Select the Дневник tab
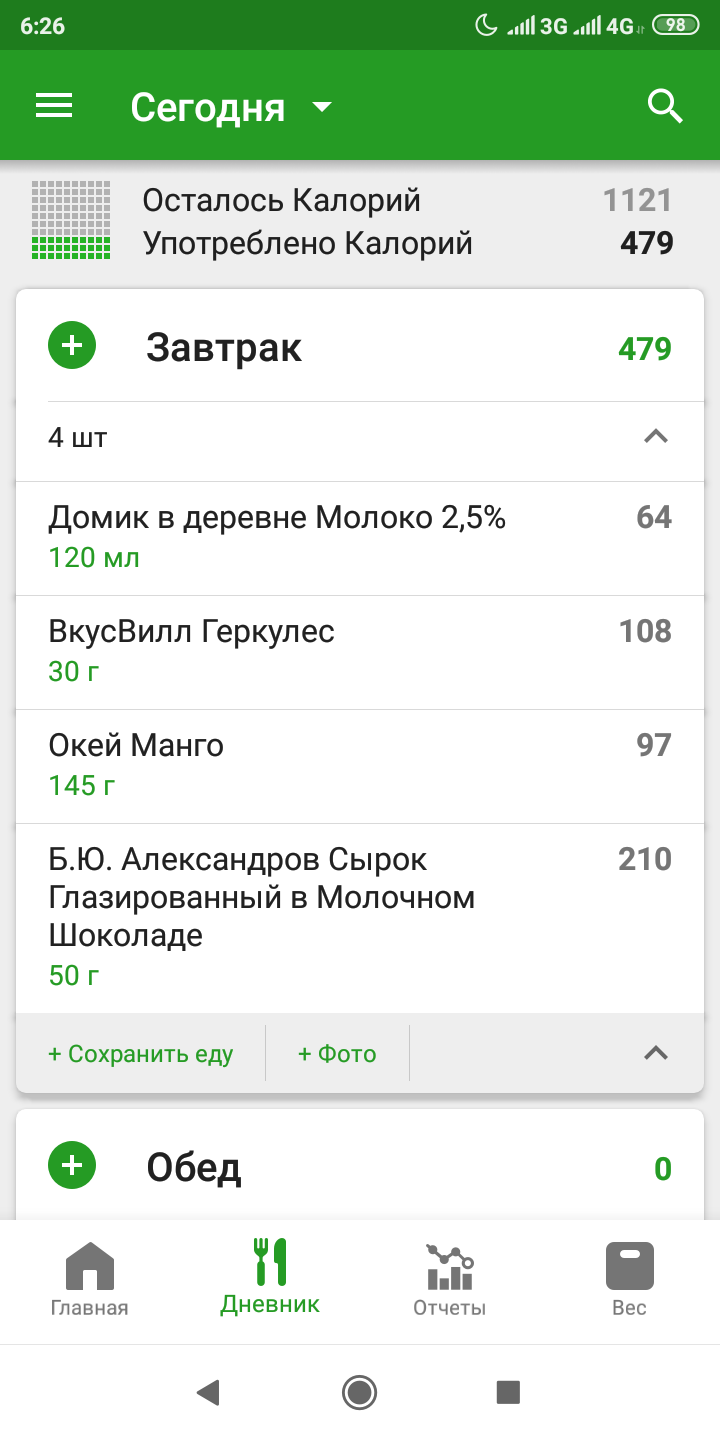The image size is (720, 1440). [x=270, y=1277]
